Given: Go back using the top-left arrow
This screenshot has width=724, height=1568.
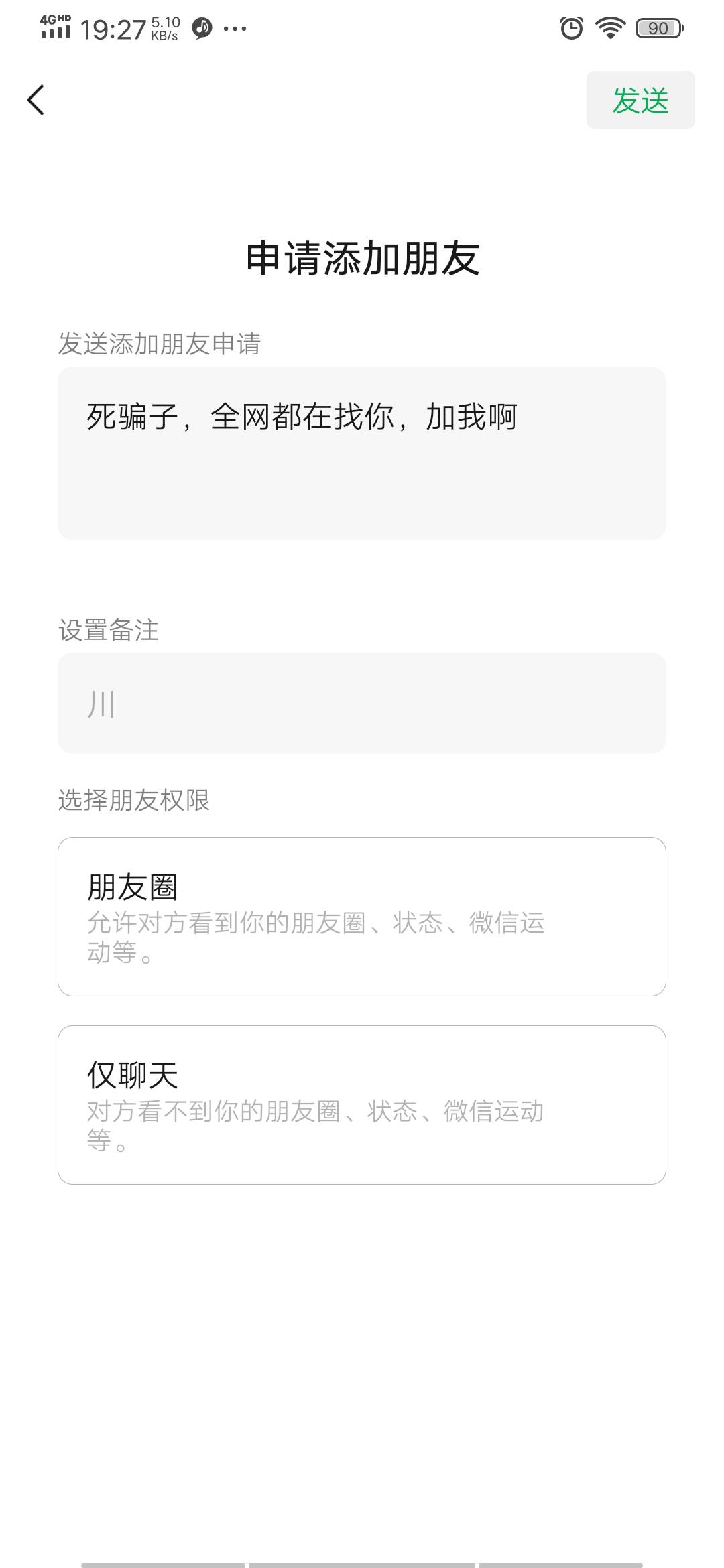Looking at the screenshot, I should click(36, 100).
